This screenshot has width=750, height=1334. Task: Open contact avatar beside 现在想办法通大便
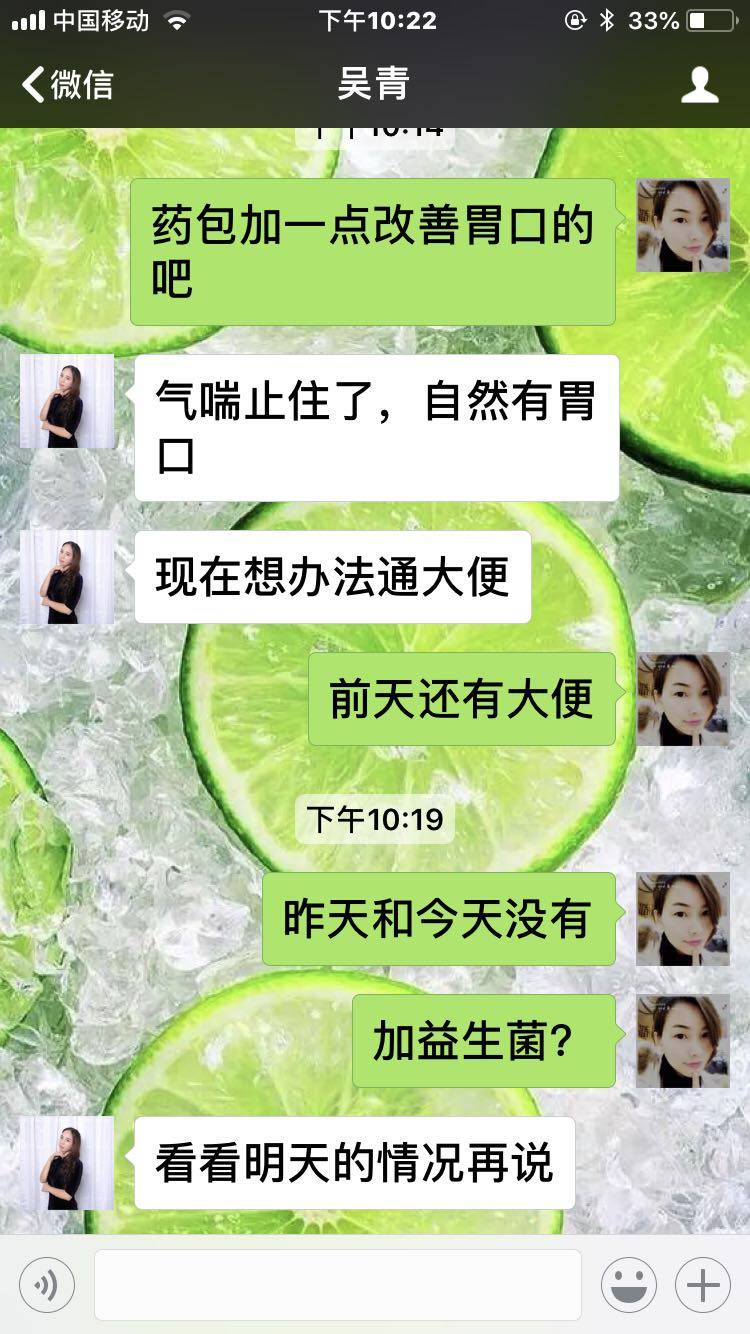67,577
